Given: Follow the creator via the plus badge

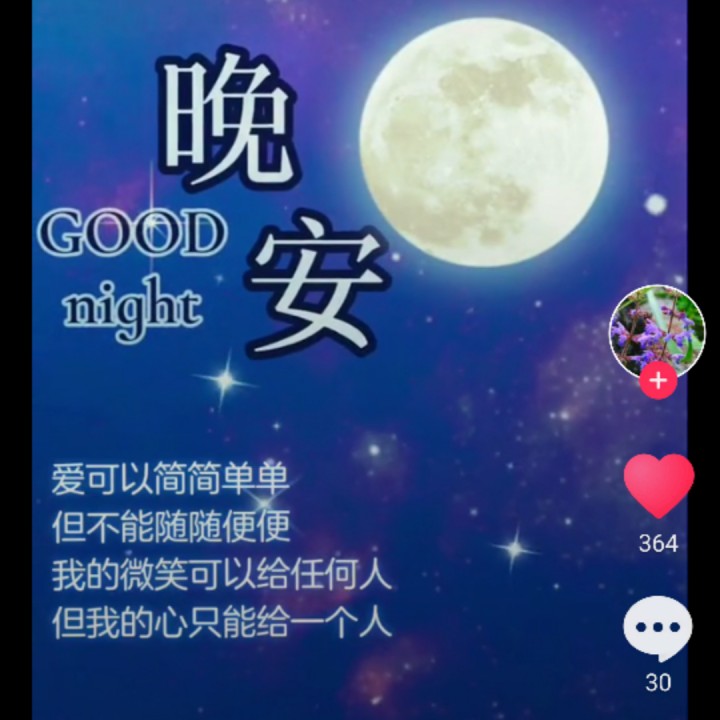Looking at the screenshot, I should tap(658, 381).
